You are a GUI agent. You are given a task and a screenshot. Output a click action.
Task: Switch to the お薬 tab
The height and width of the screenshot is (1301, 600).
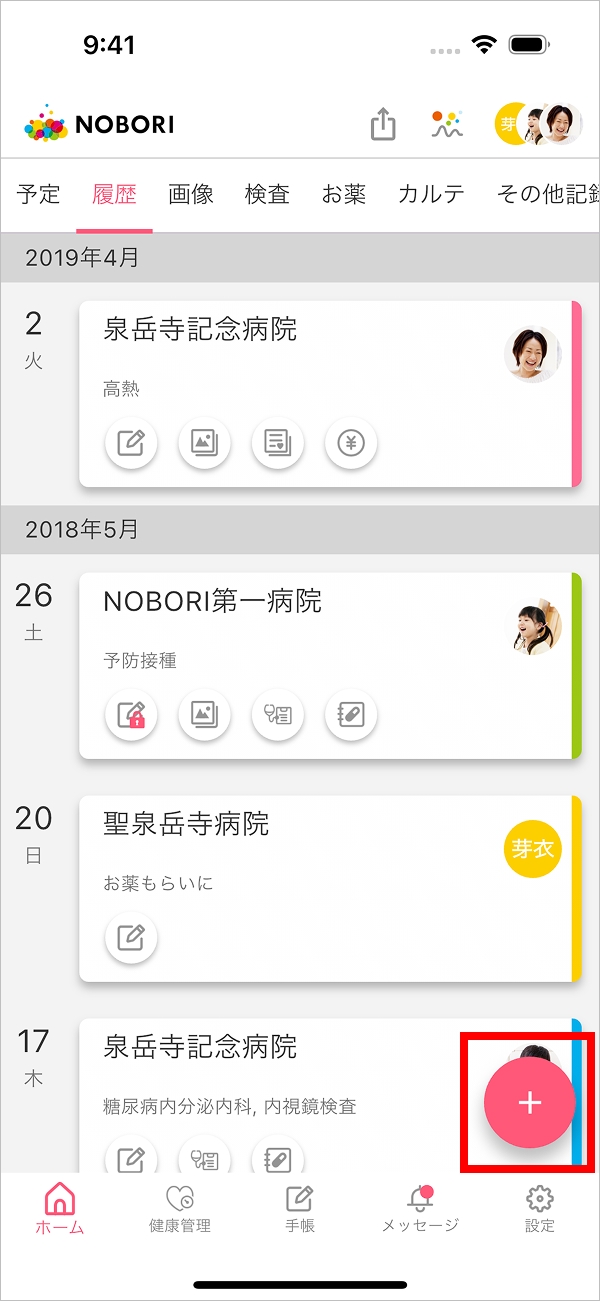pos(343,194)
